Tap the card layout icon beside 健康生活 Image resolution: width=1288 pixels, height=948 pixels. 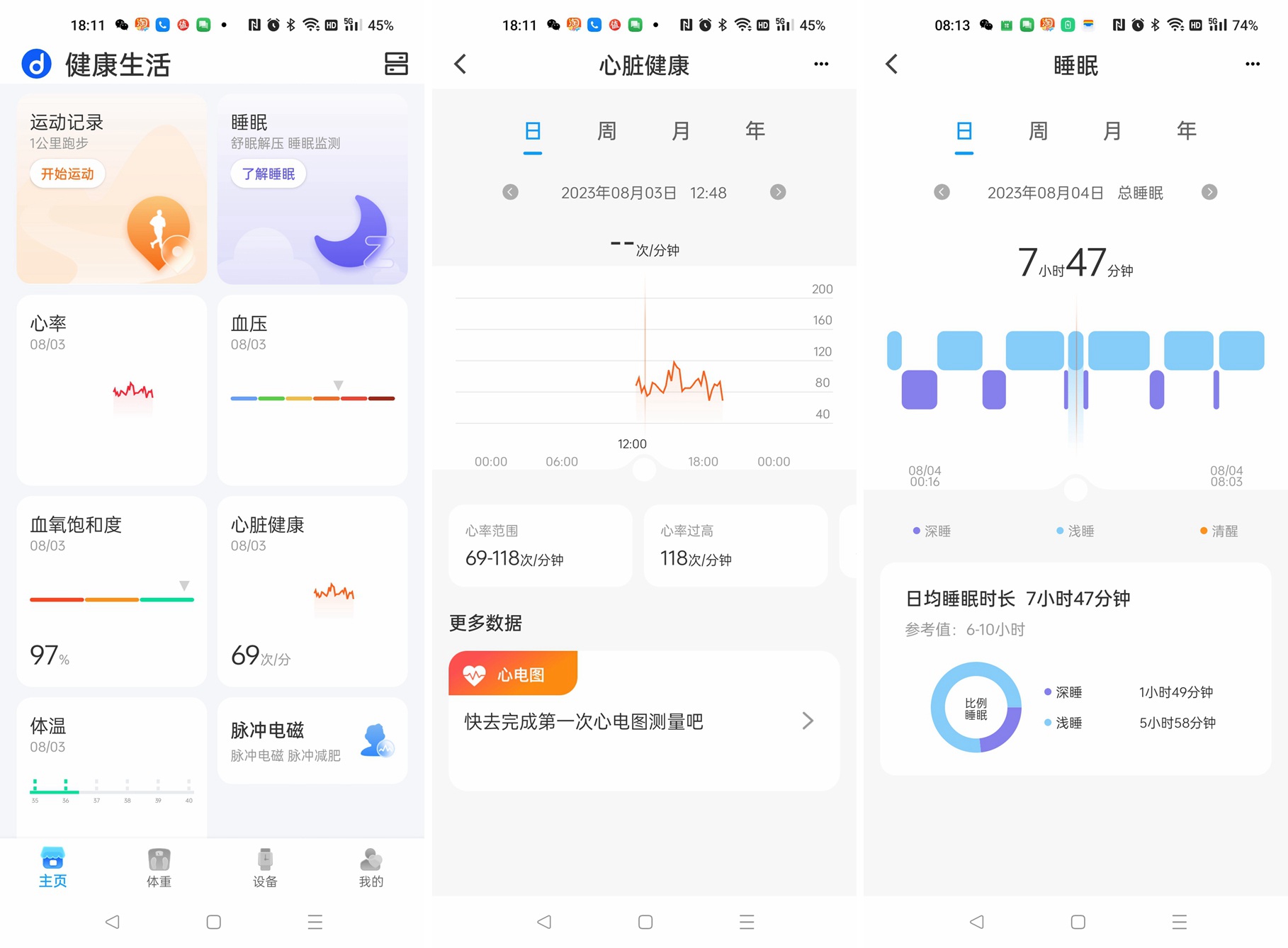pos(396,64)
